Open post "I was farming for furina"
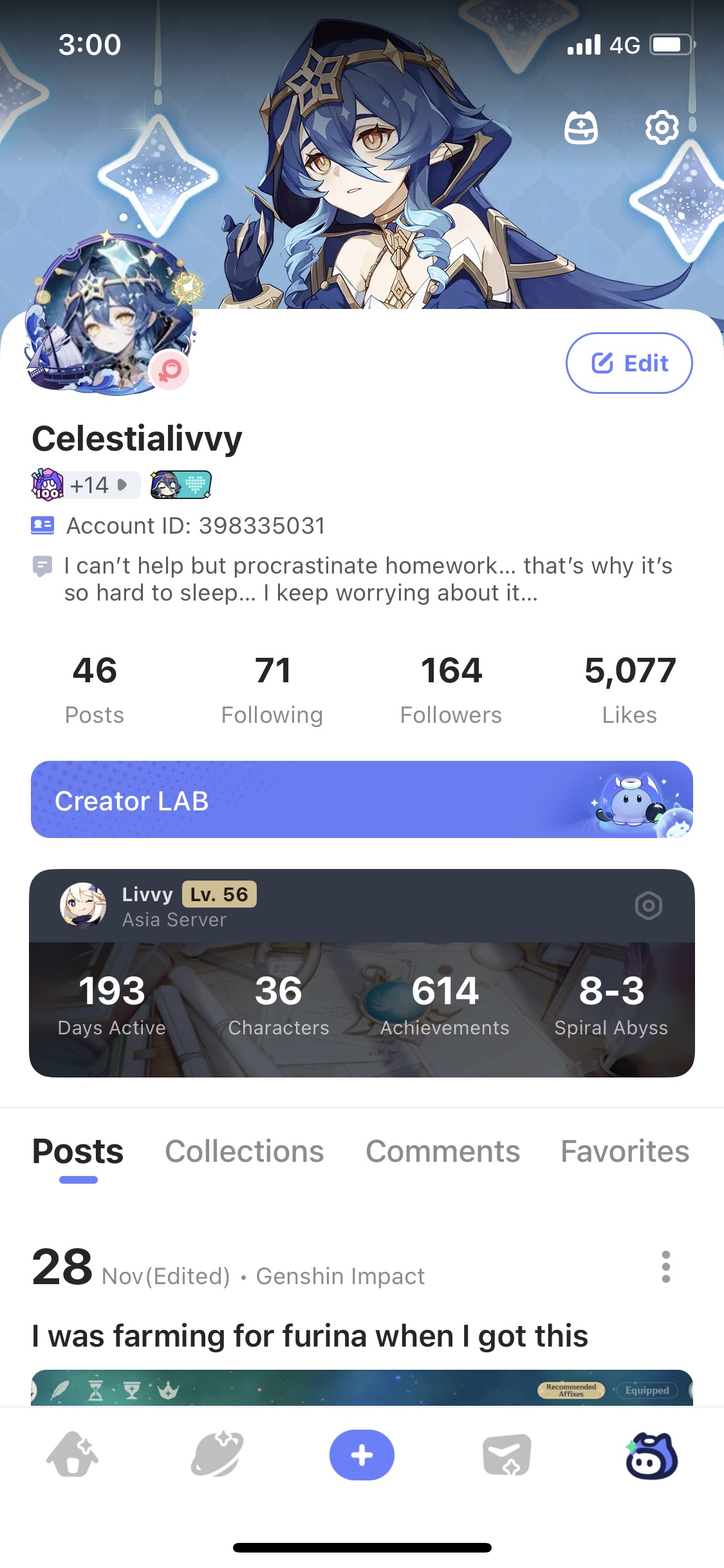The image size is (724, 1568). pos(310,1336)
